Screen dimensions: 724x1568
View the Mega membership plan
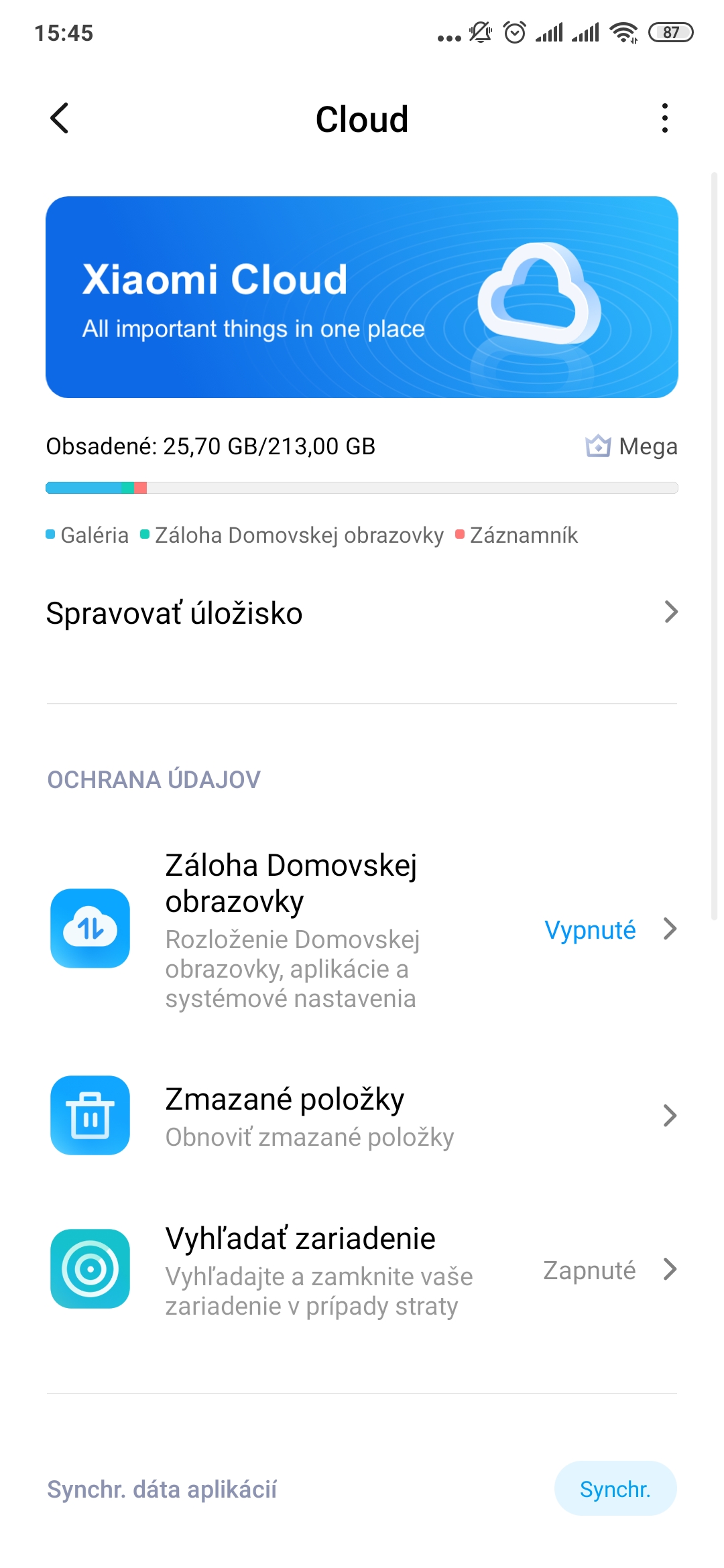[x=631, y=446]
